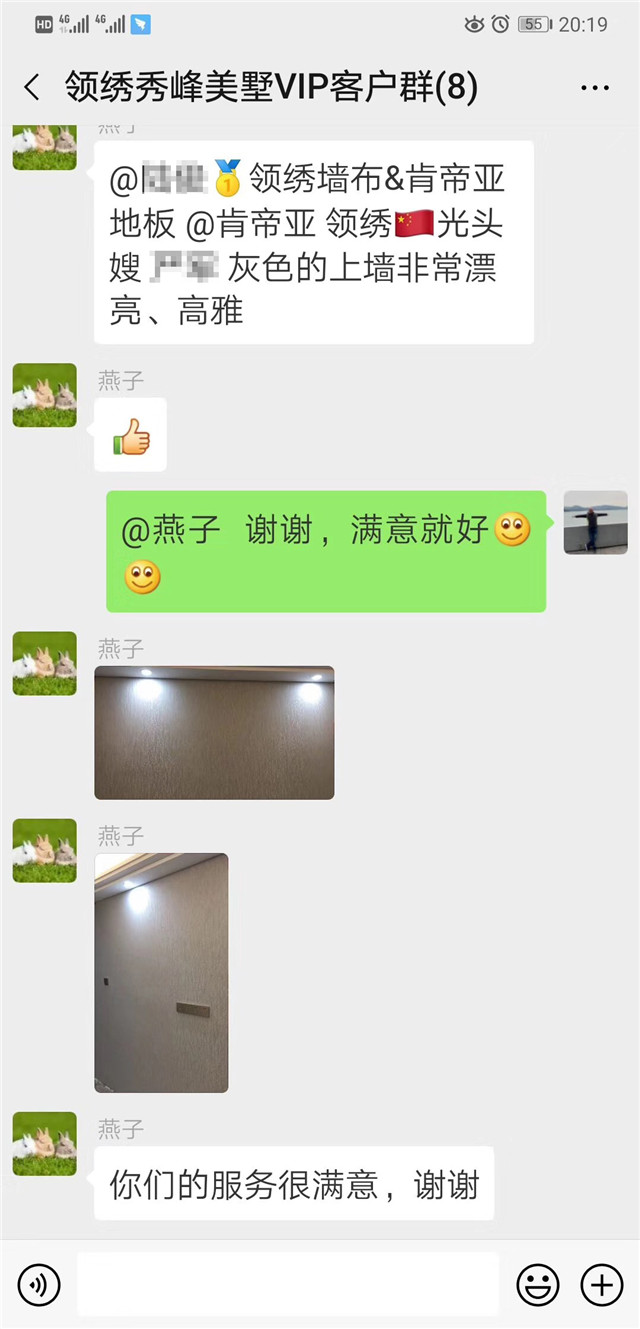
Task: View the wide ceiling lights wall photo
Action: pyautogui.click(x=214, y=732)
